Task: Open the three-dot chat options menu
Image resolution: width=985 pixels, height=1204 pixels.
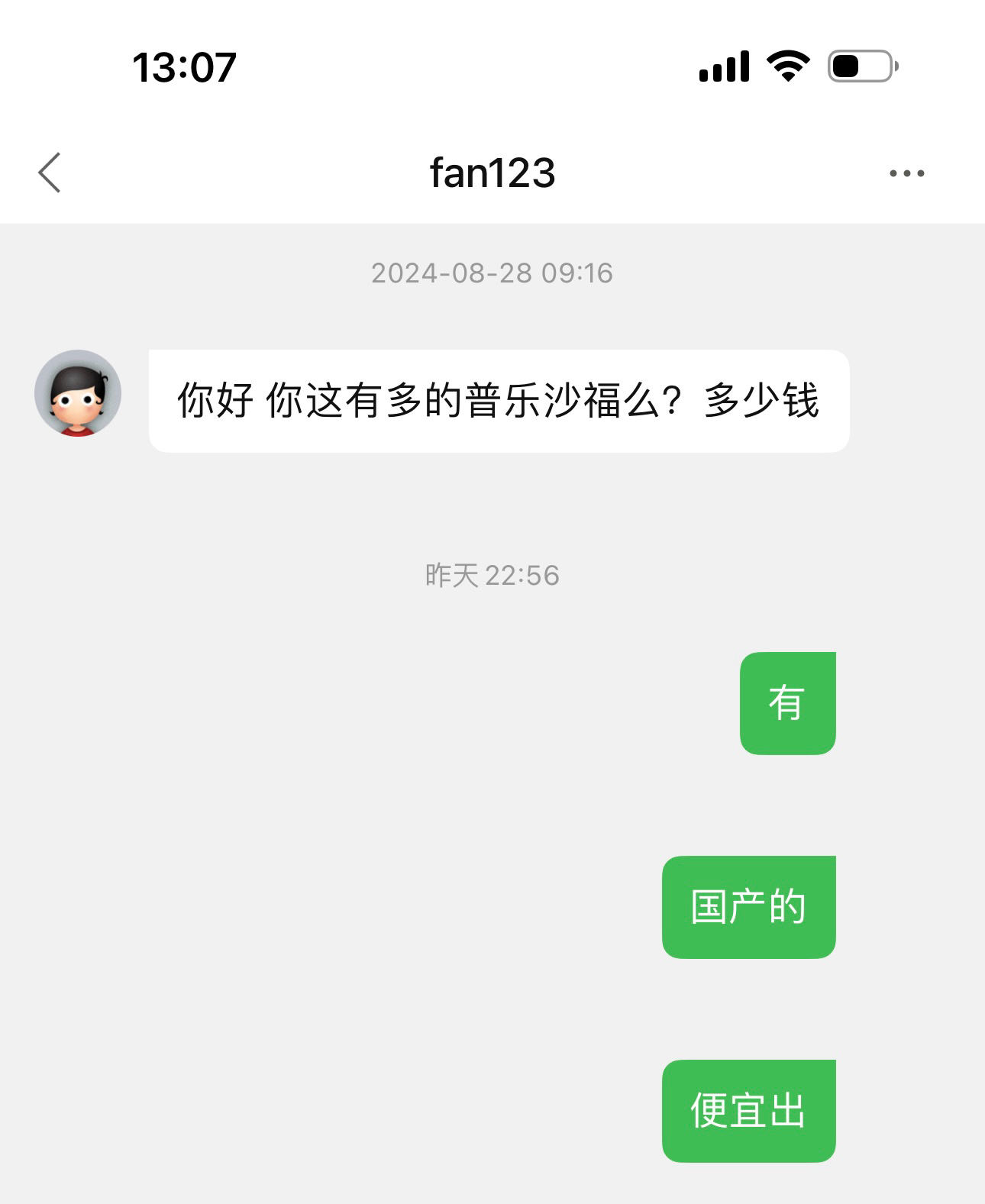Action: (906, 173)
